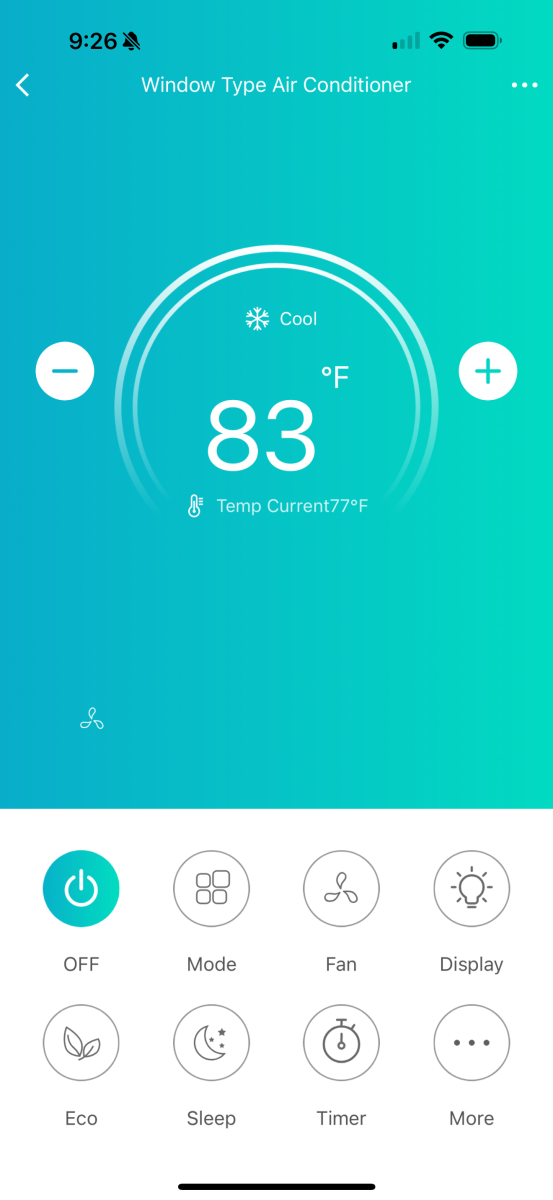Enable Eco mode
The width and height of the screenshot is (553, 1200).
click(x=81, y=1043)
